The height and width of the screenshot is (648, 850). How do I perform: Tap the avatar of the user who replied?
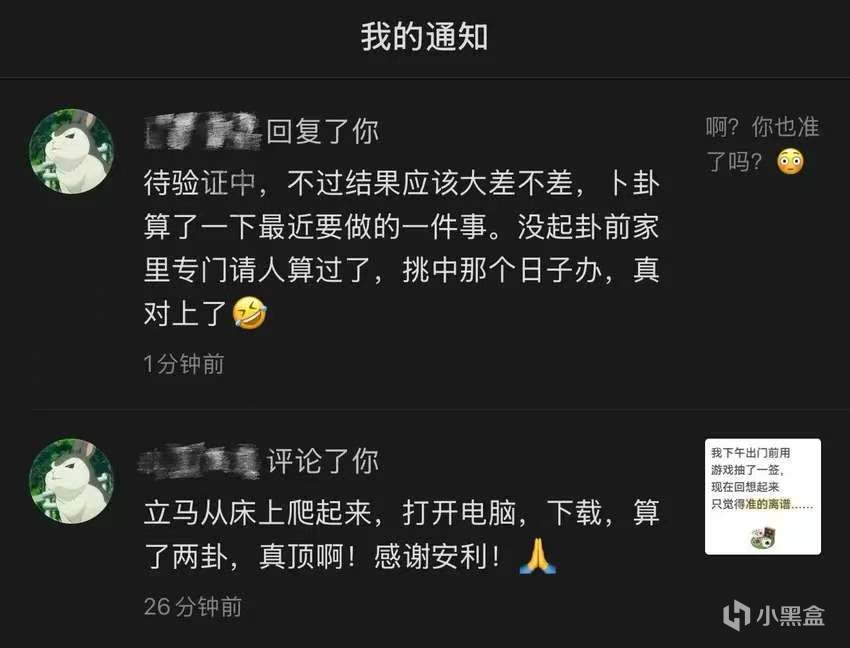[71, 150]
